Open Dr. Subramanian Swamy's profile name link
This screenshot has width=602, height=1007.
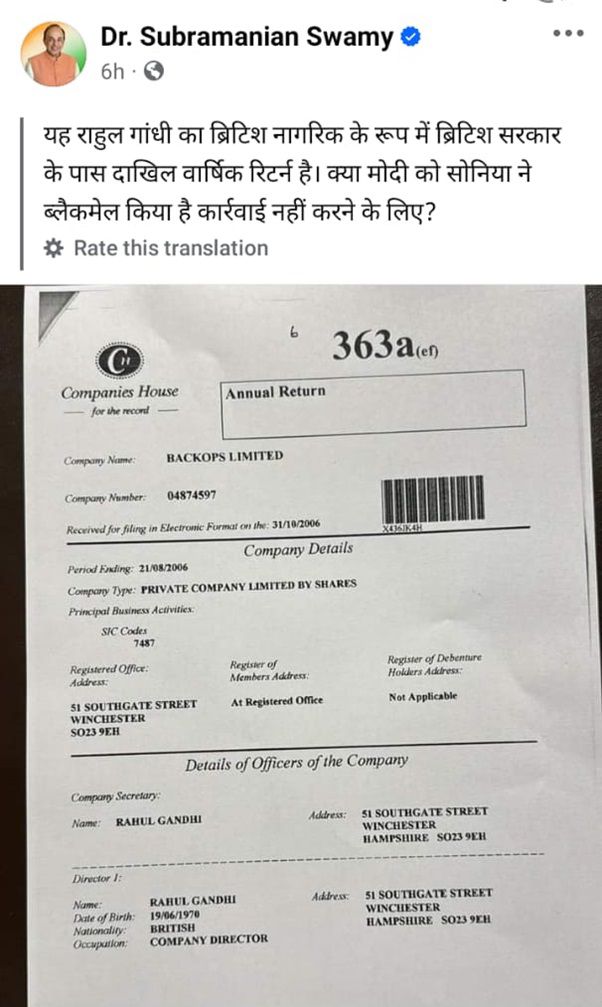tap(247, 38)
